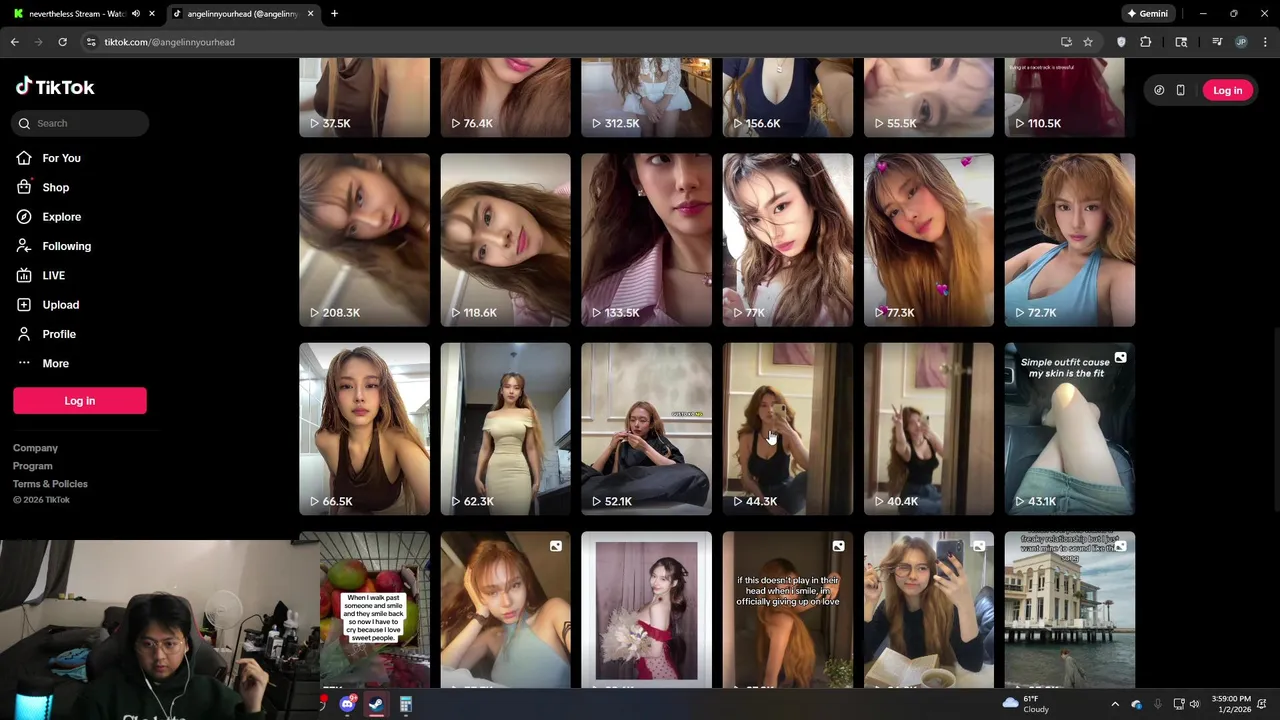Open the Upload page

point(59,305)
